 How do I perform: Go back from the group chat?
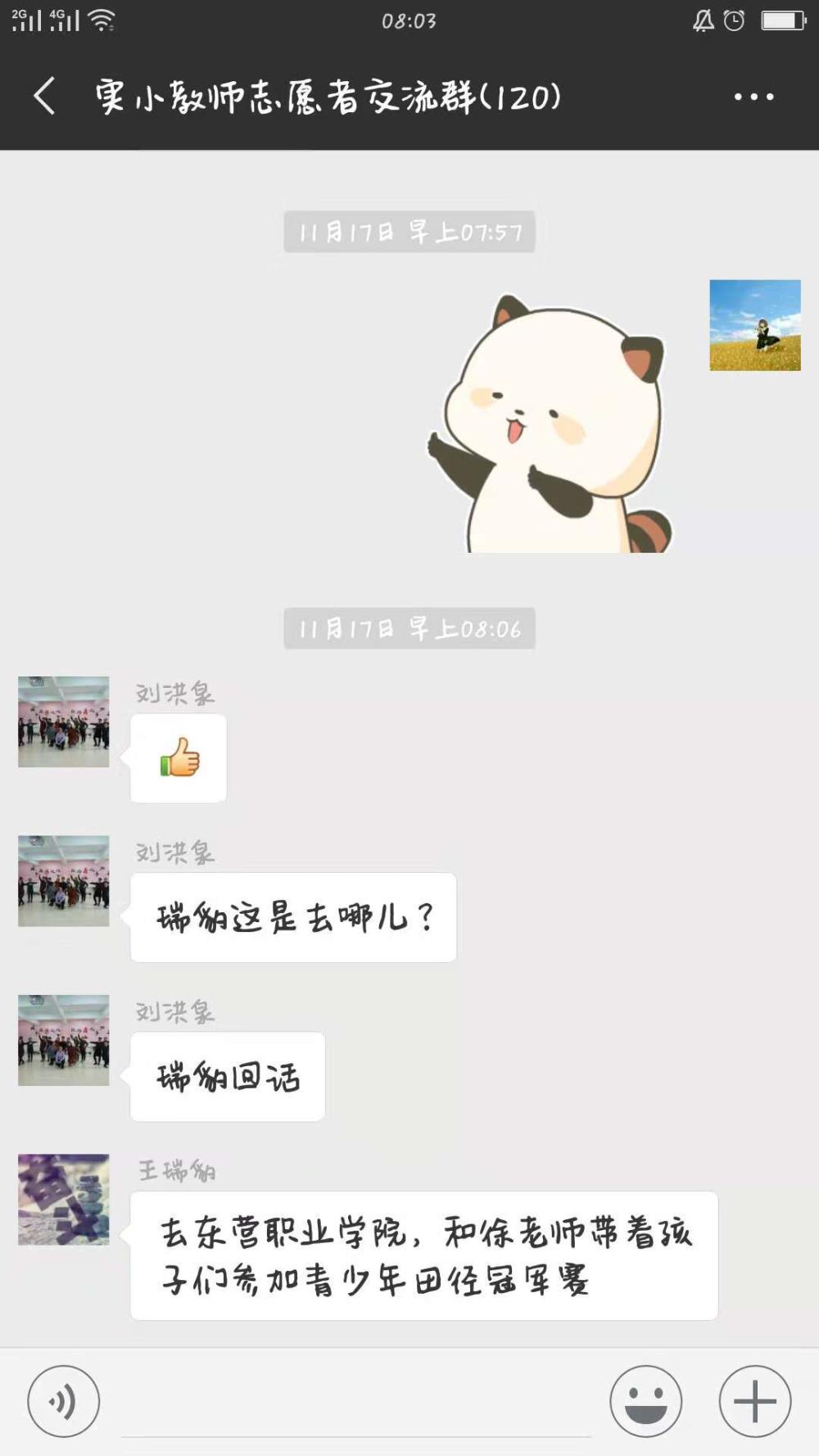[x=45, y=97]
